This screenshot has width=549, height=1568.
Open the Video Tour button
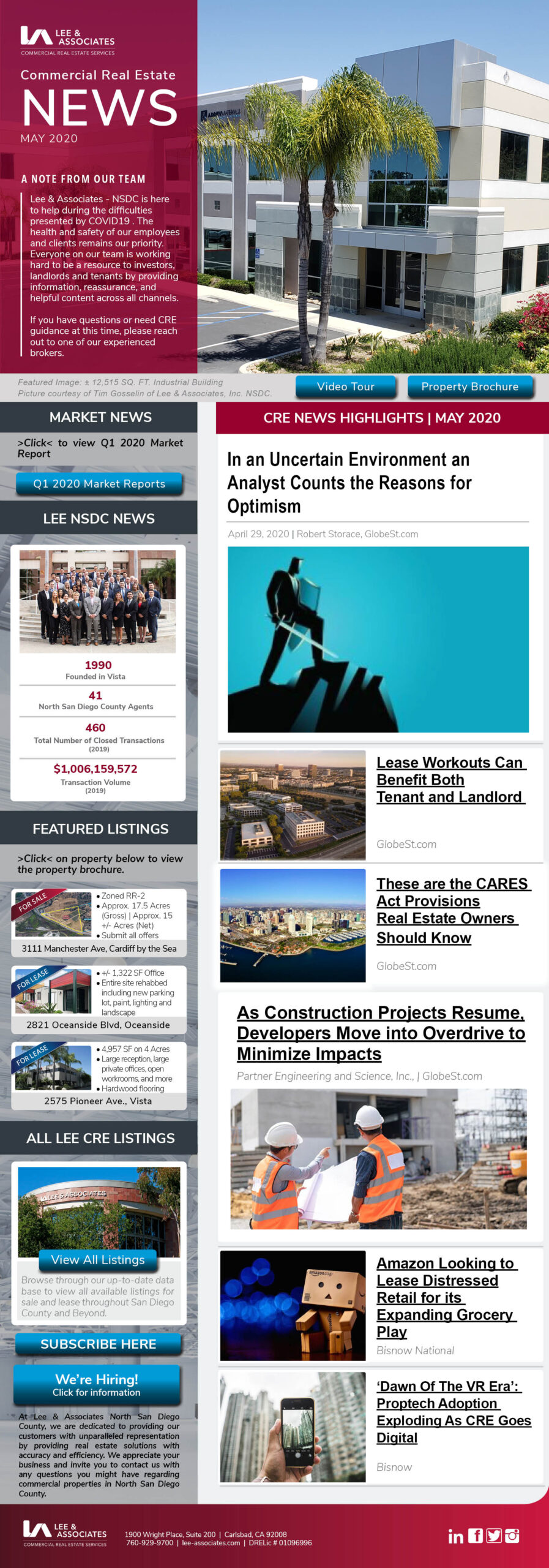point(346,386)
